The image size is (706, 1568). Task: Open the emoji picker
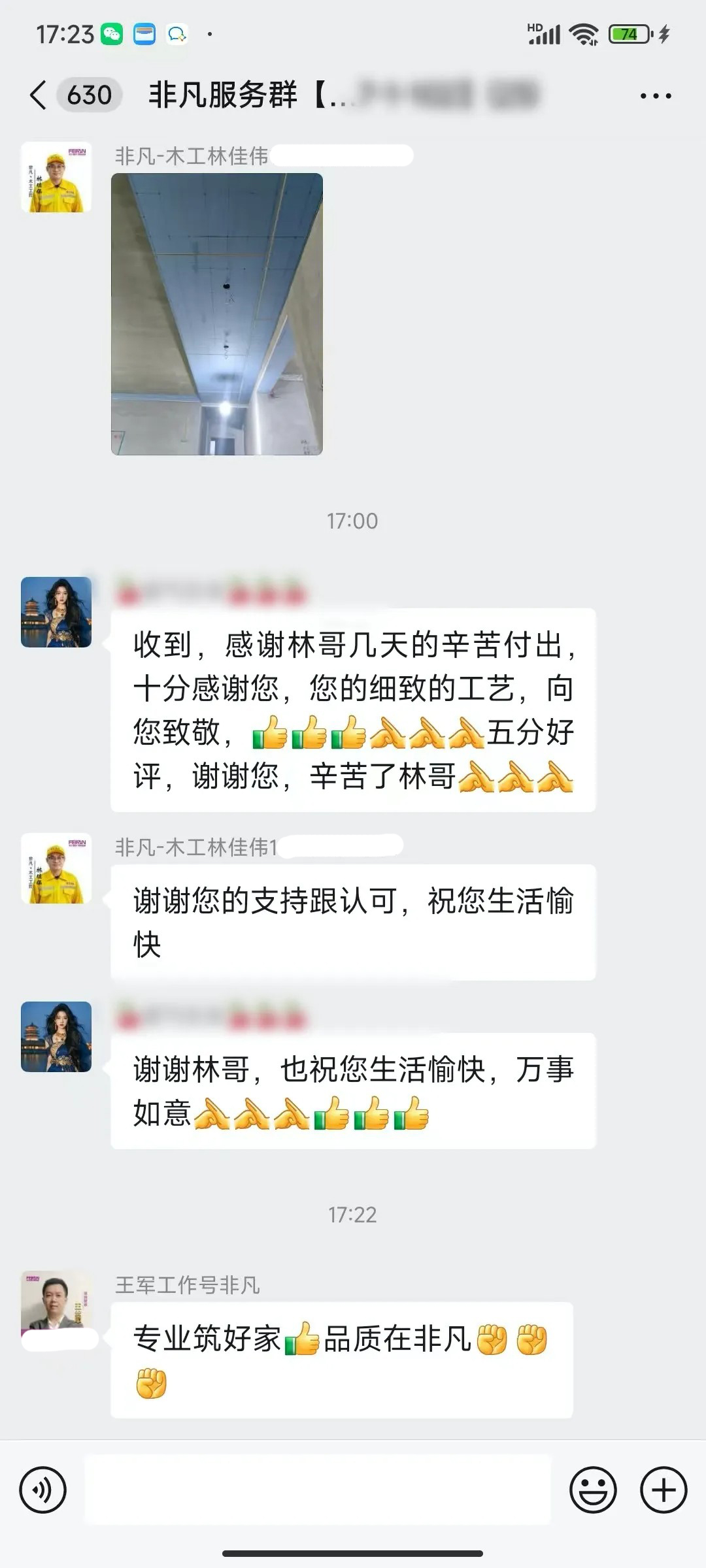593,1490
